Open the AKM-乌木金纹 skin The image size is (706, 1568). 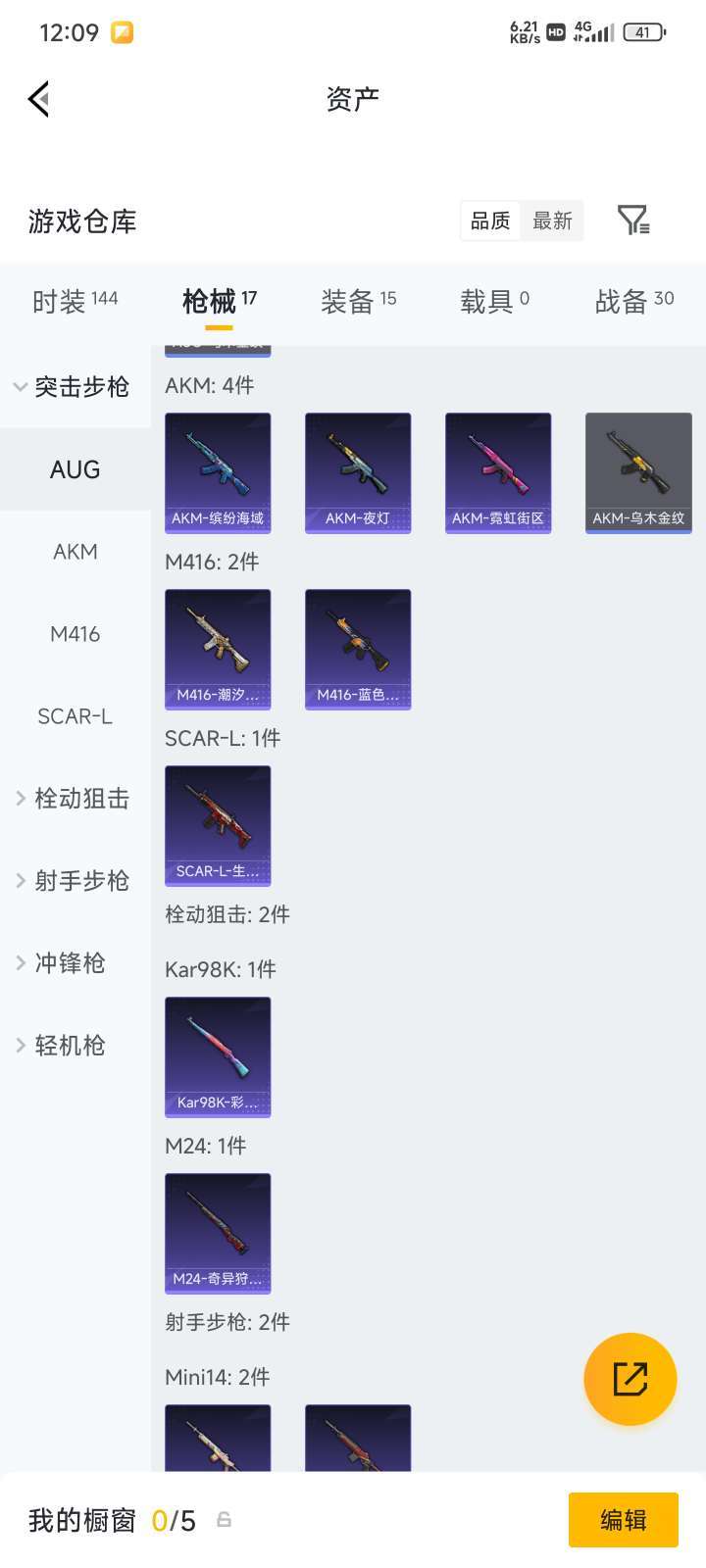(638, 472)
